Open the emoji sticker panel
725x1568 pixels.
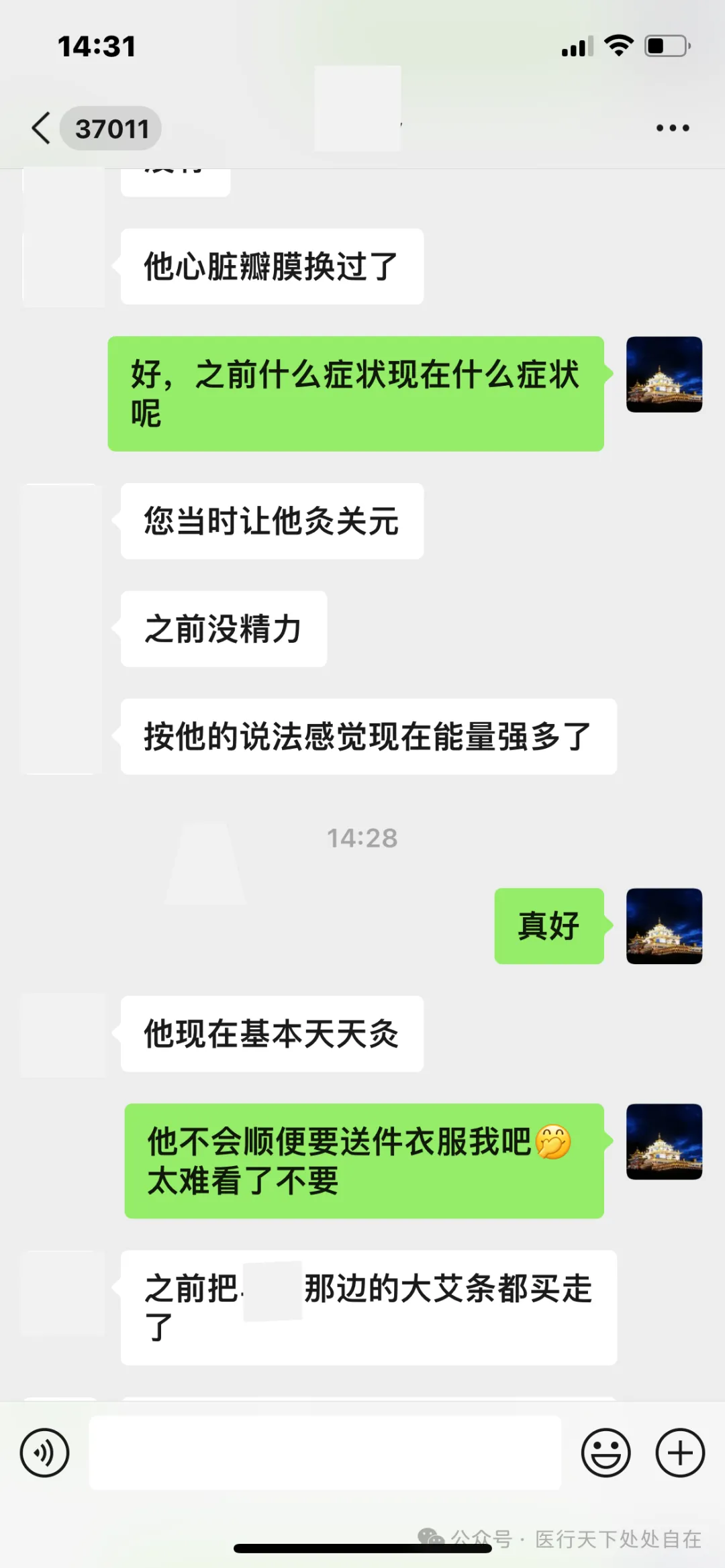[x=606, y=1453]
